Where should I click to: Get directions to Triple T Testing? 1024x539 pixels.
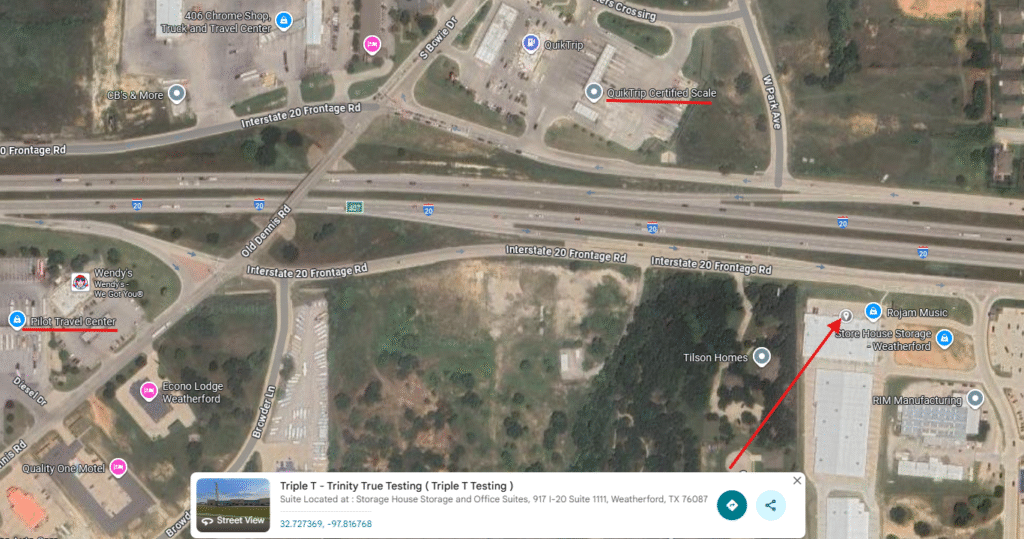732,505
